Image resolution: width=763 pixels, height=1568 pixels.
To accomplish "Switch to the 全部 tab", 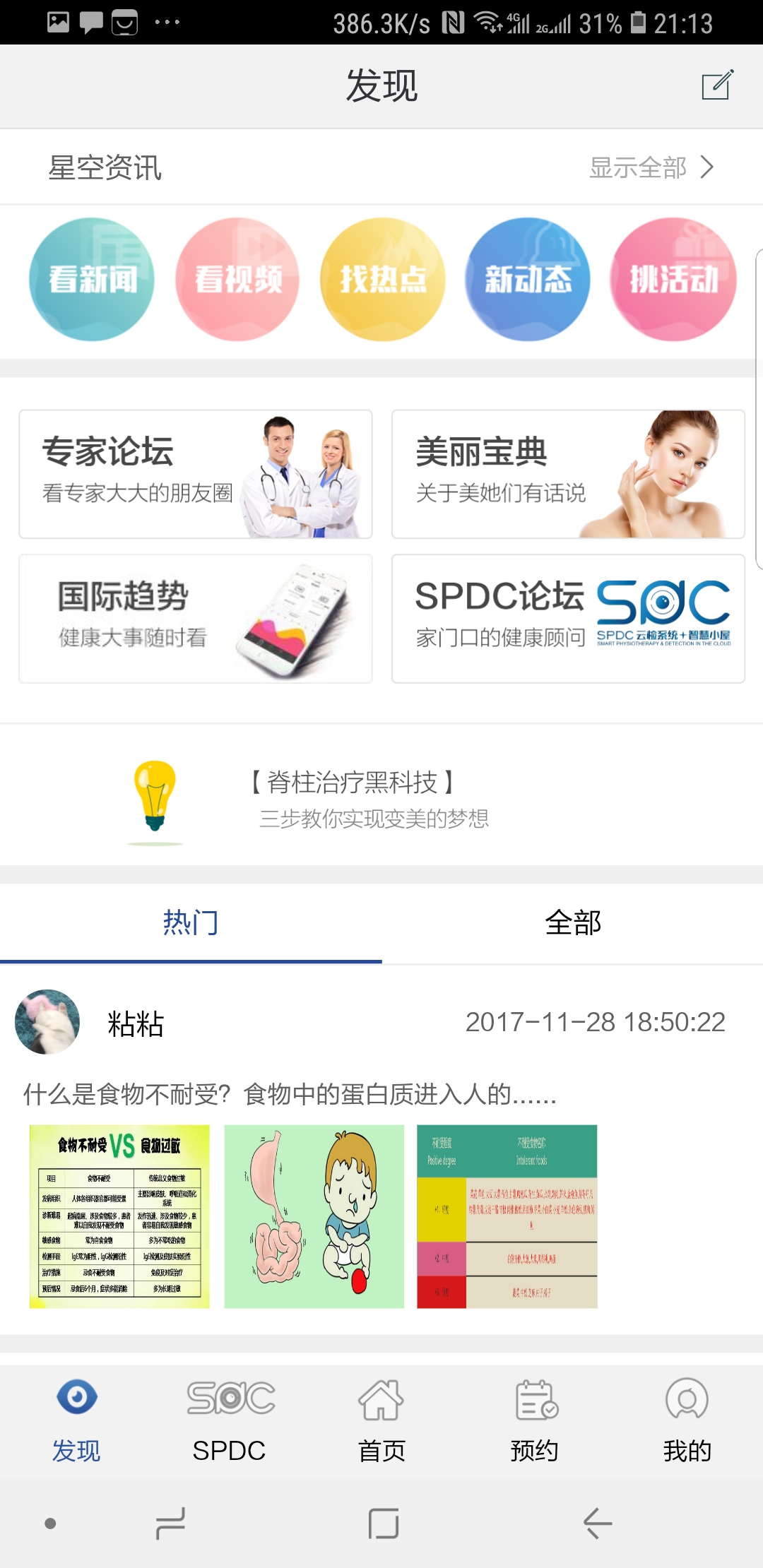I will tap(572, 923).
